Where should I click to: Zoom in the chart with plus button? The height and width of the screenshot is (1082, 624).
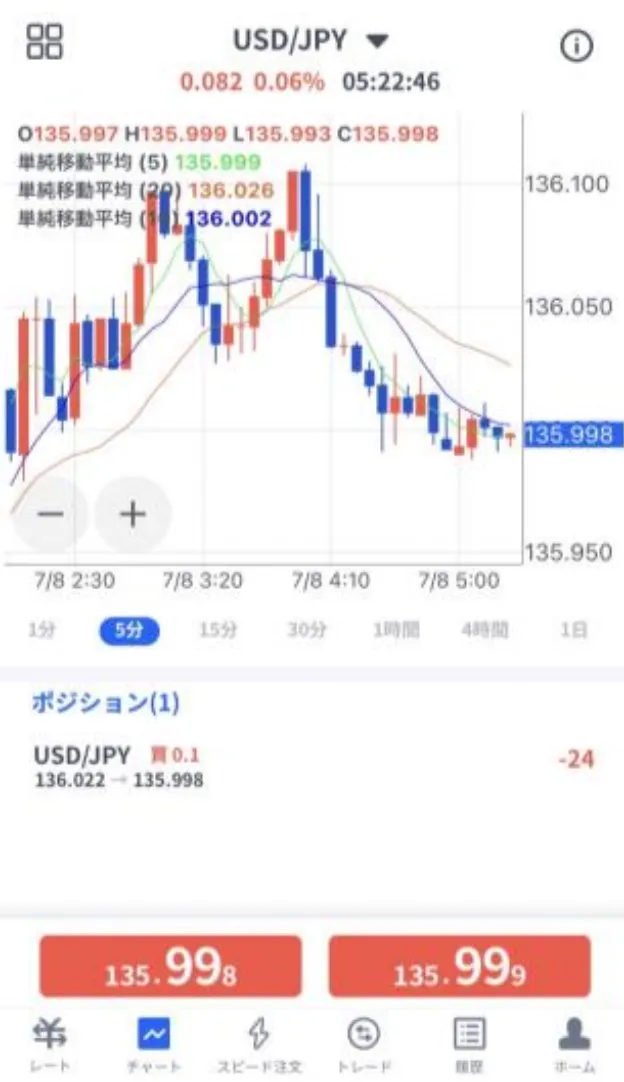[133, 514]
